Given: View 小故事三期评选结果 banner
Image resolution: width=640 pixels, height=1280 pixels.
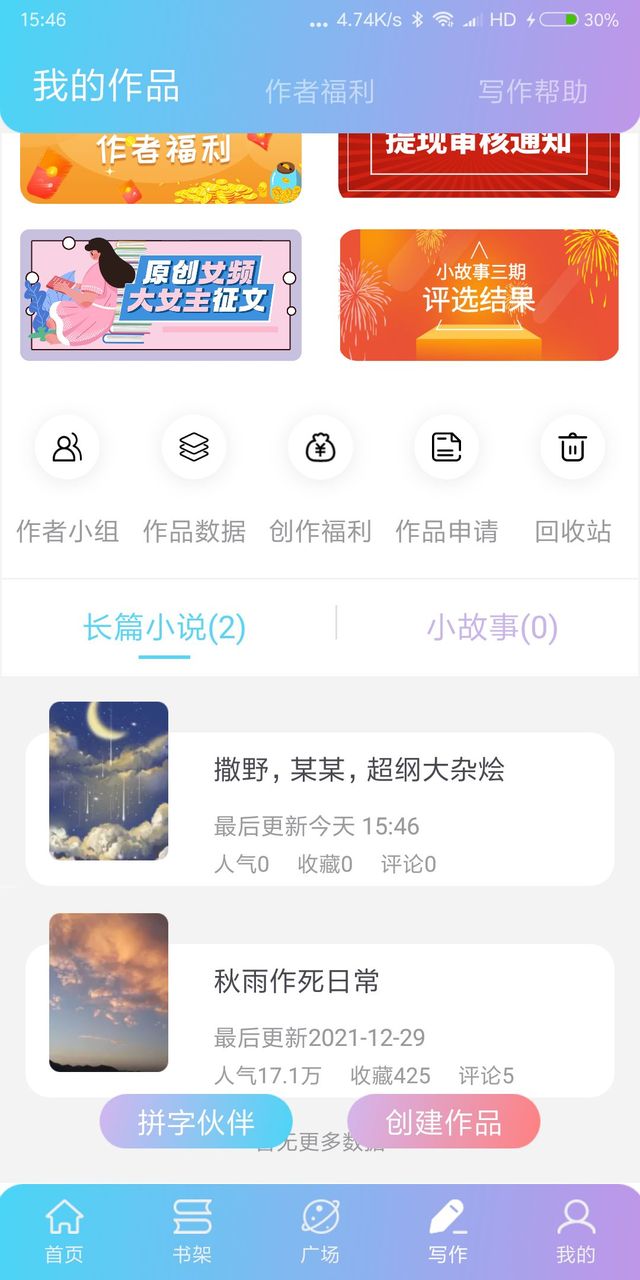Looking at the screenshot, I should pyautogui.click(x=478, y=295).
